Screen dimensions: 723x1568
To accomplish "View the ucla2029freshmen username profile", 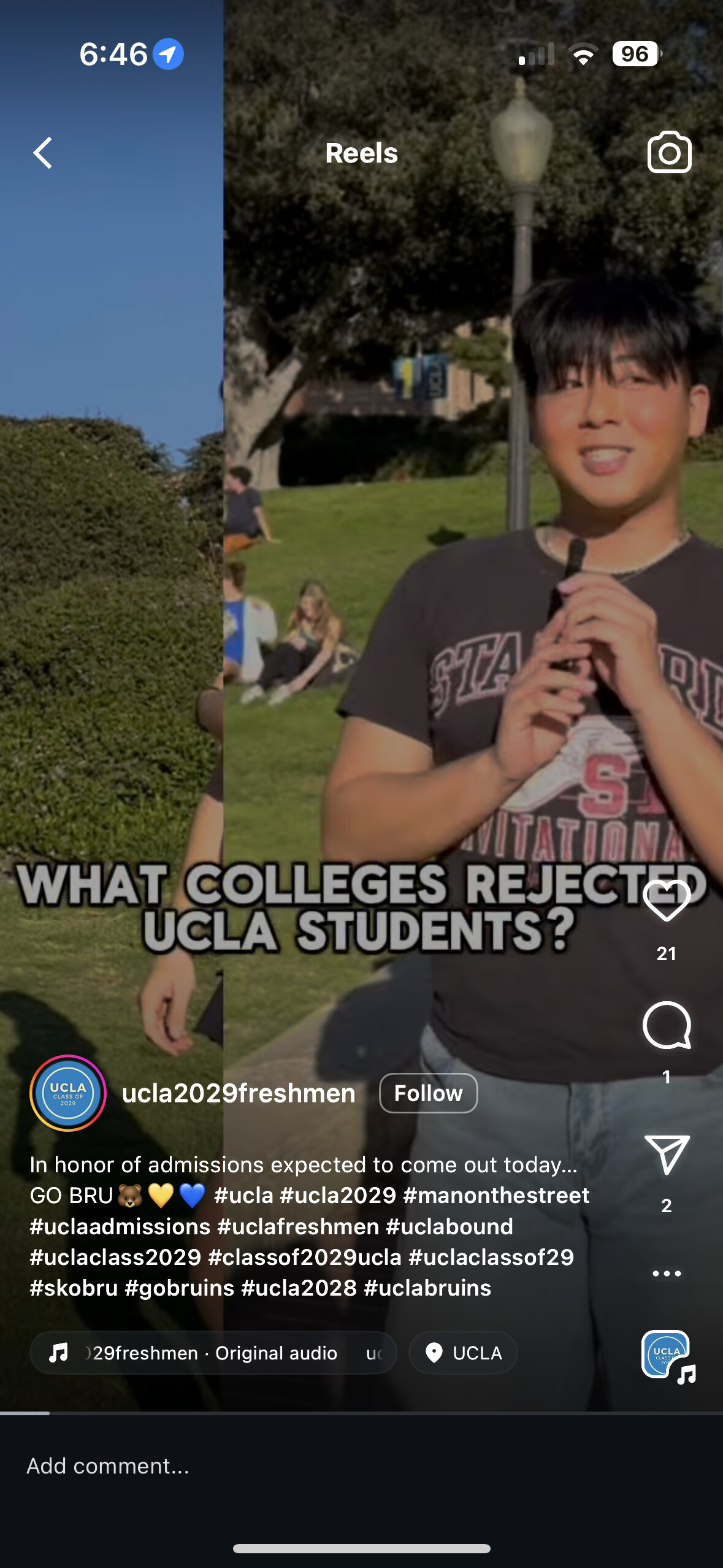I will [239, 1093].
